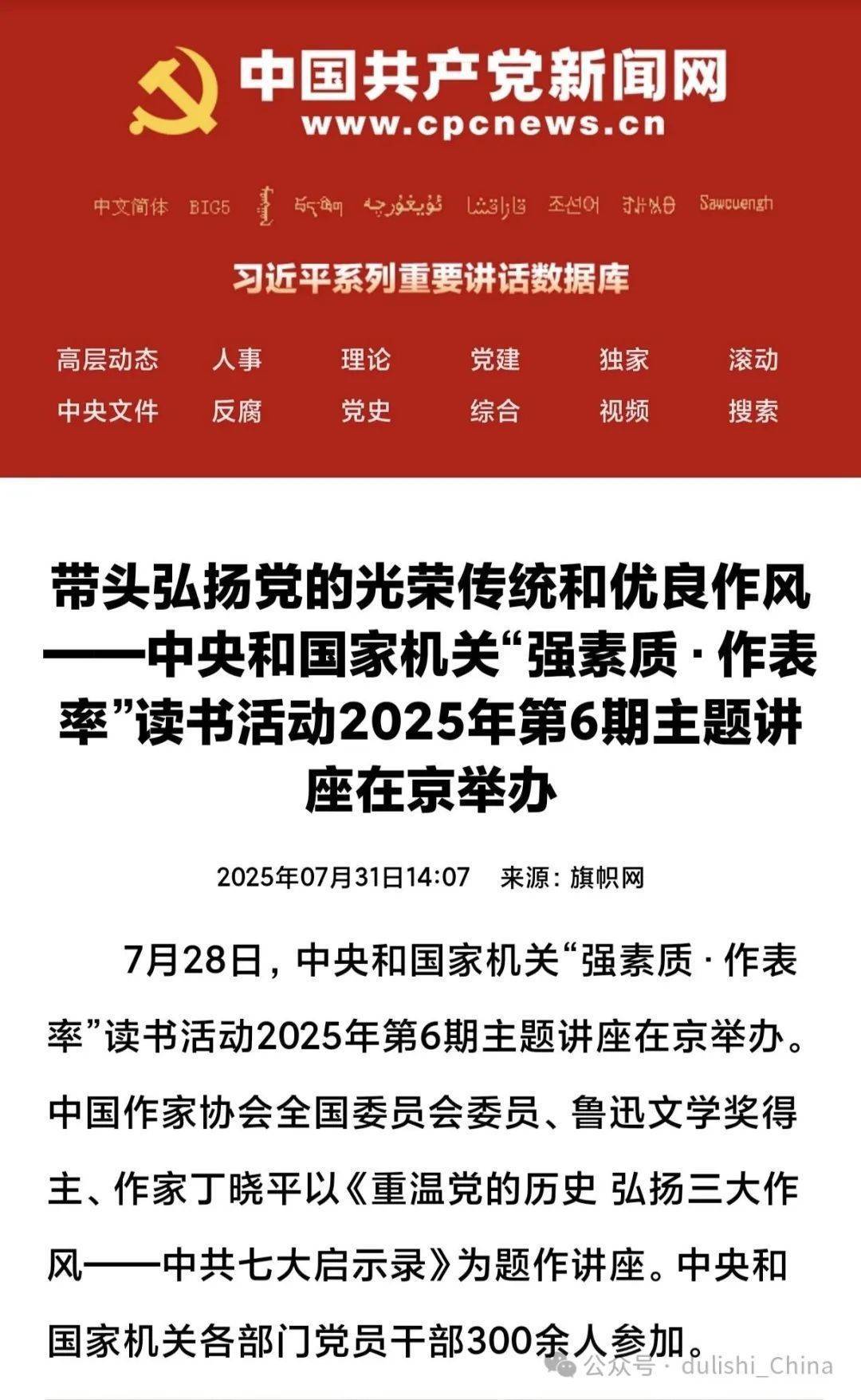Open the 党建 section
861x1400 pixels.
495,360
